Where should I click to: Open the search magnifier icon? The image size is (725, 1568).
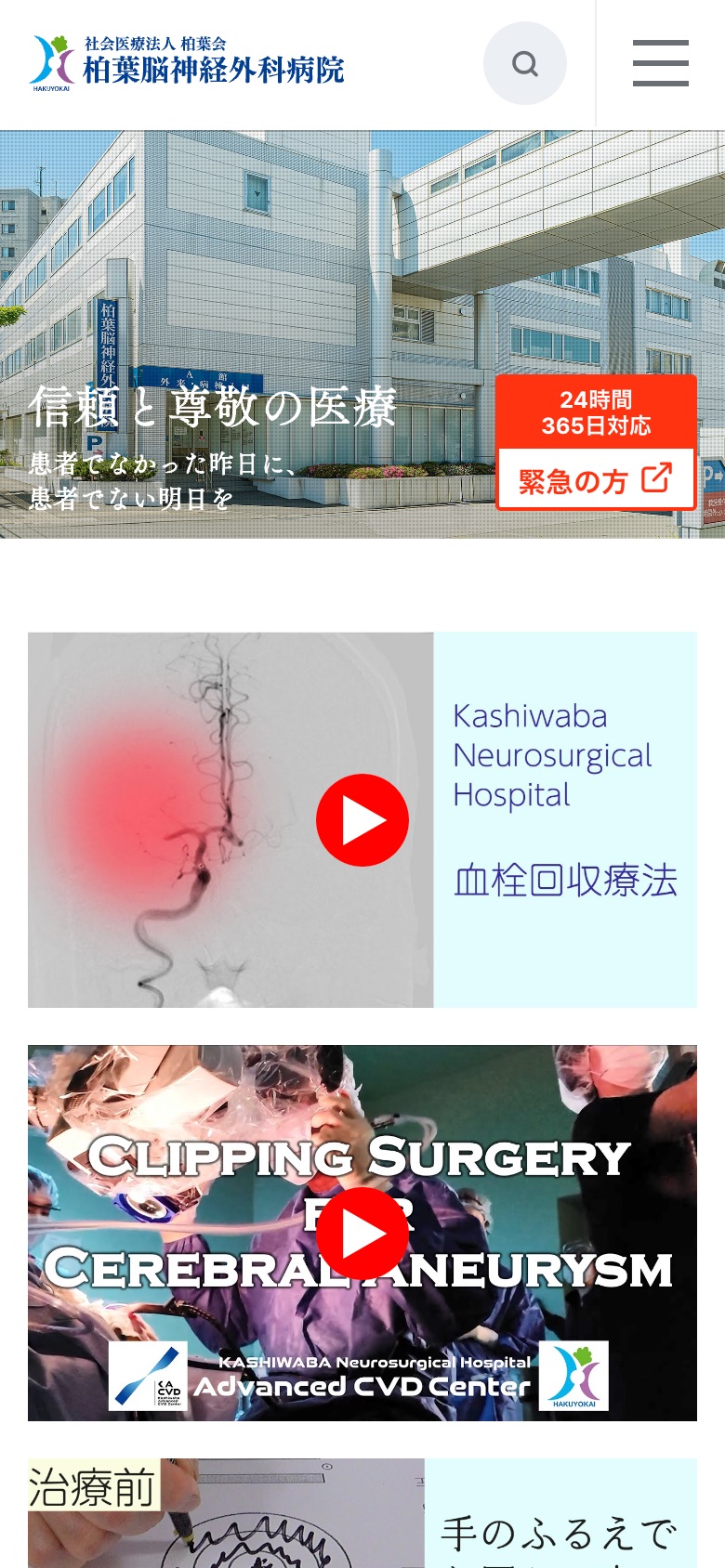coord(525,63)
